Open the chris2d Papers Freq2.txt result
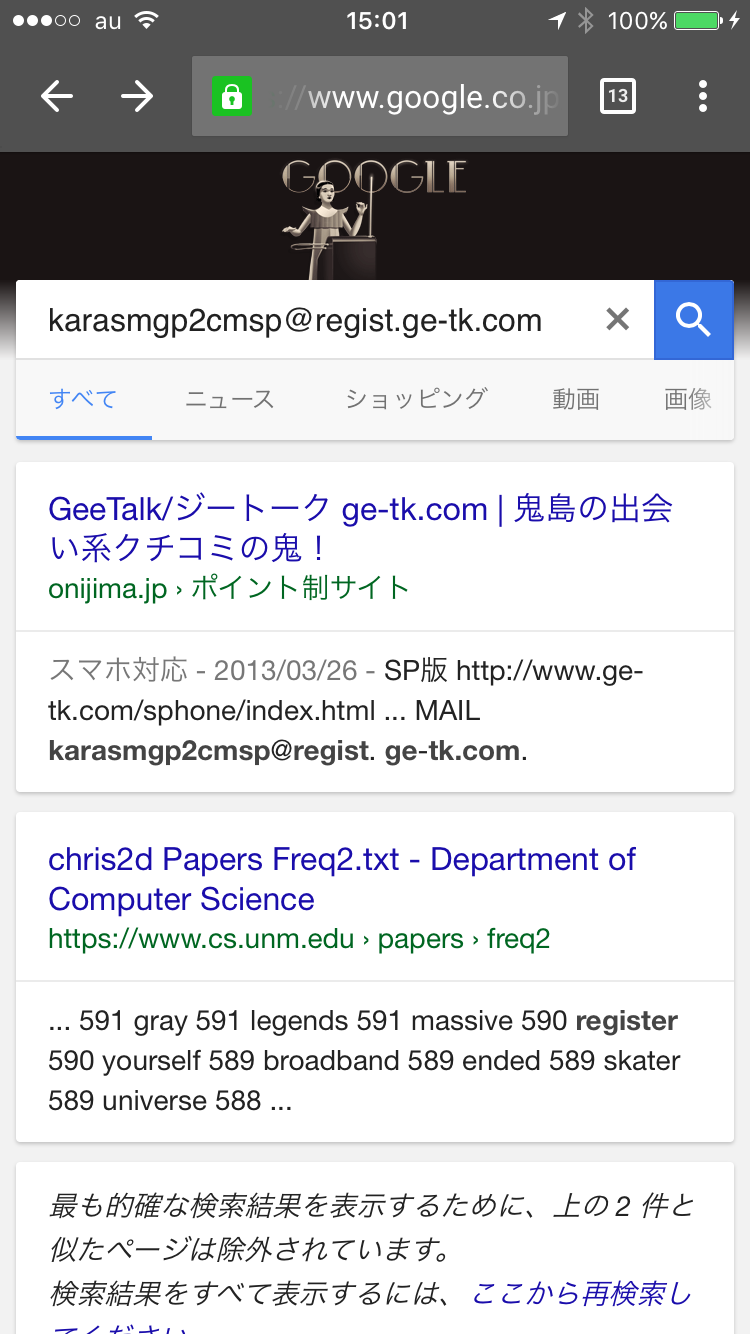The height and width of the screenshot is (1334, 750). coord(342,878)
